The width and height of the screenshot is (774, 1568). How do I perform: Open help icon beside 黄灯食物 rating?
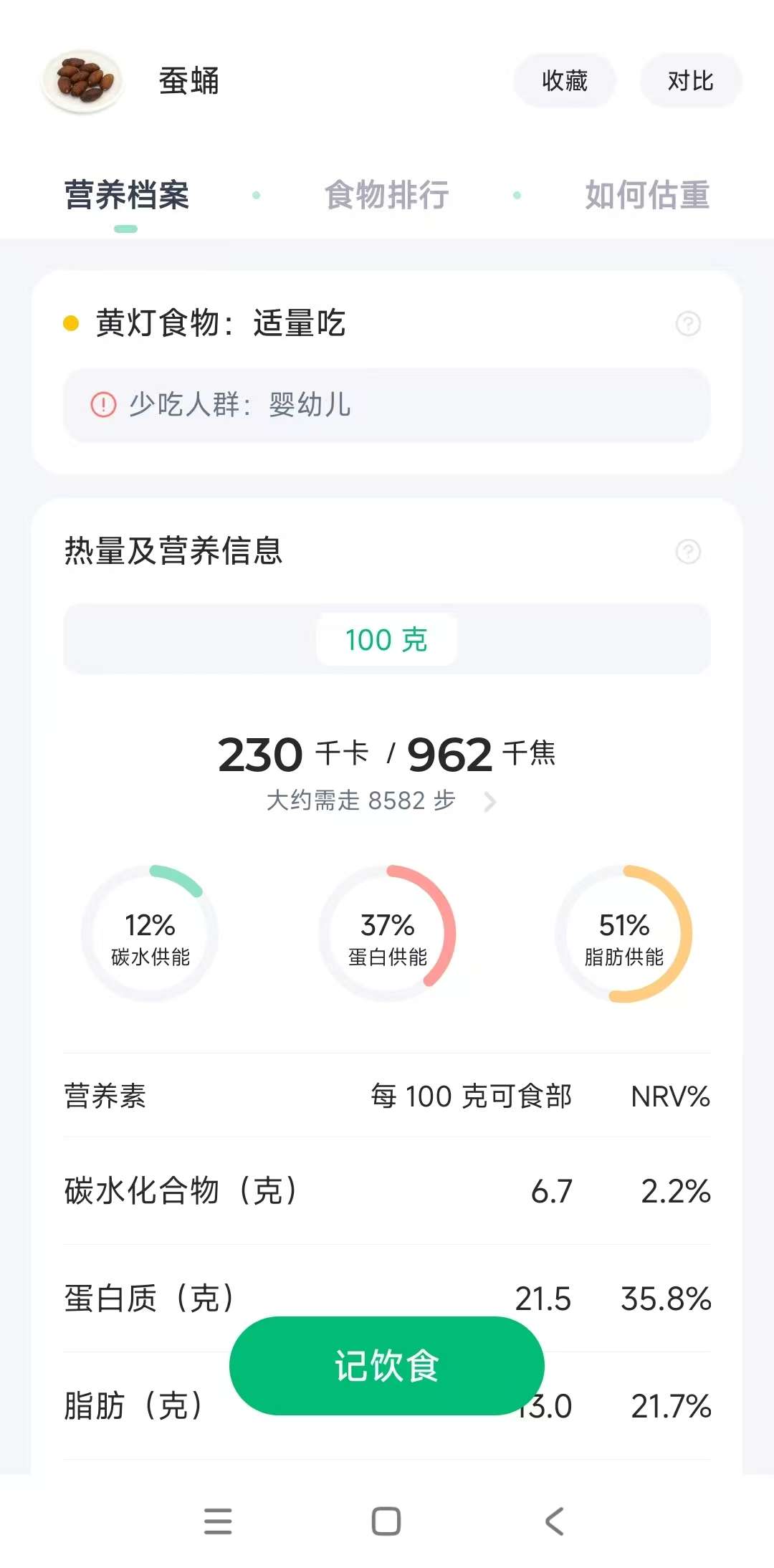688,324
